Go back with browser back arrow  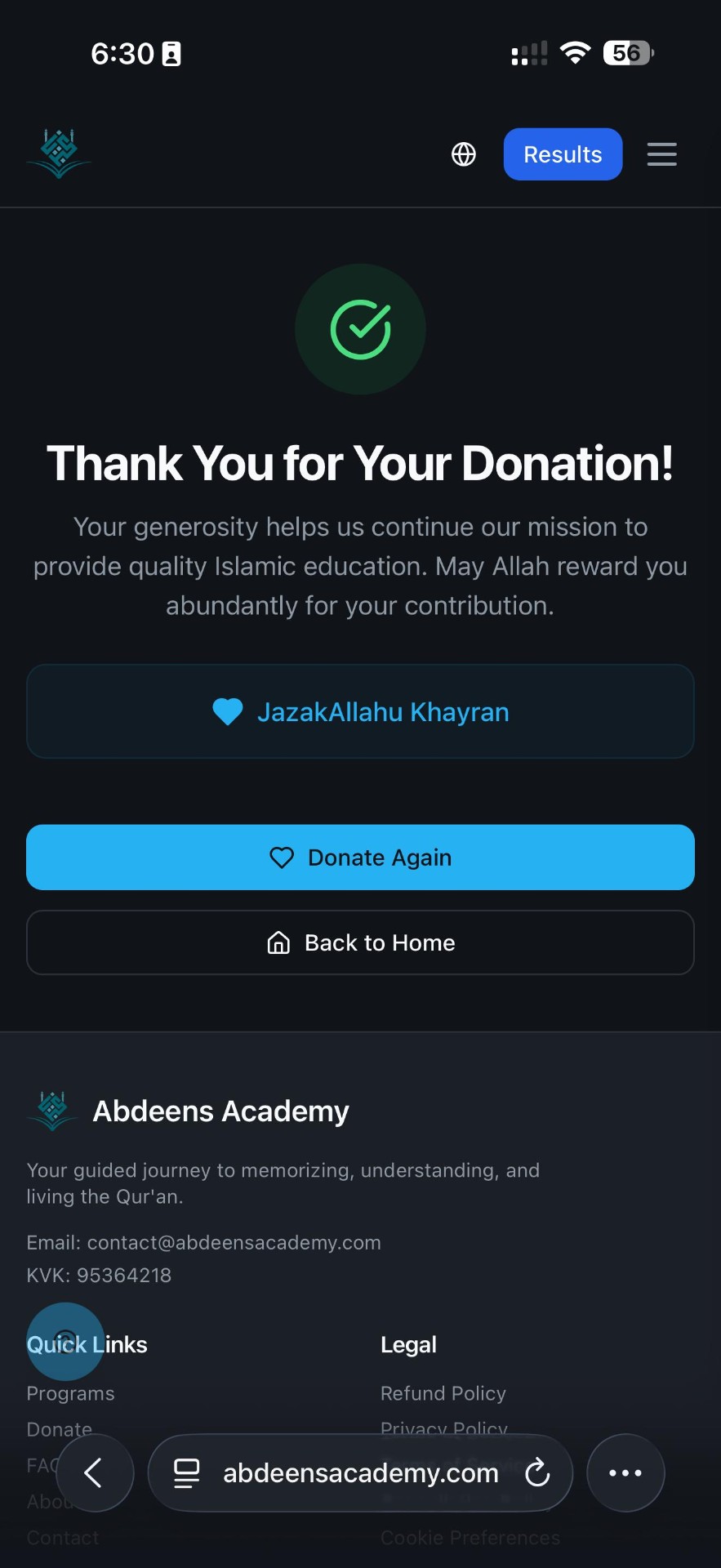pyautogui.click(x=94, y=1472)
